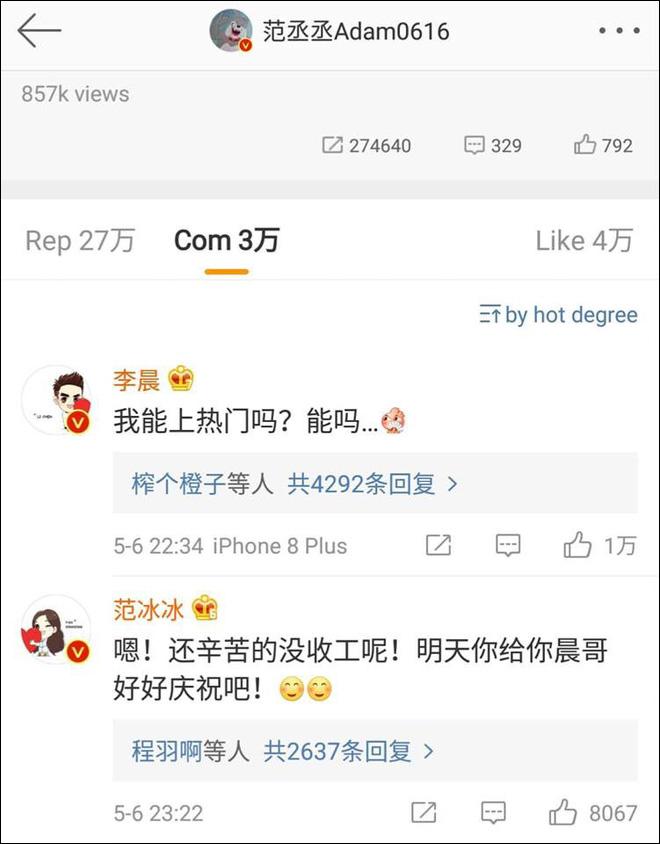This screenshot has width=660, height=844.
Task: Repost 范冰冰's comment
Action: click(424, 812)
